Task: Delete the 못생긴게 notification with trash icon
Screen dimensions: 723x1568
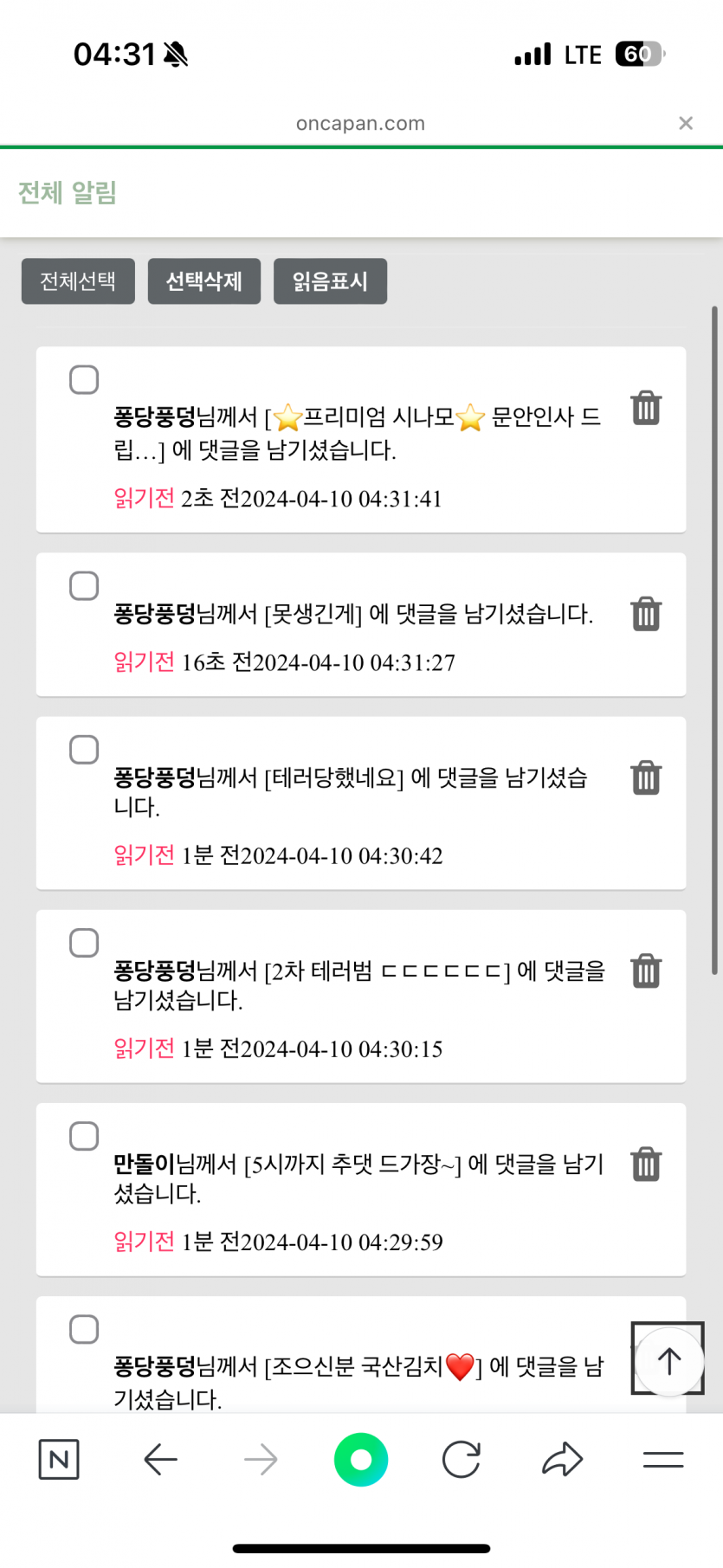Action: [646, 614]
